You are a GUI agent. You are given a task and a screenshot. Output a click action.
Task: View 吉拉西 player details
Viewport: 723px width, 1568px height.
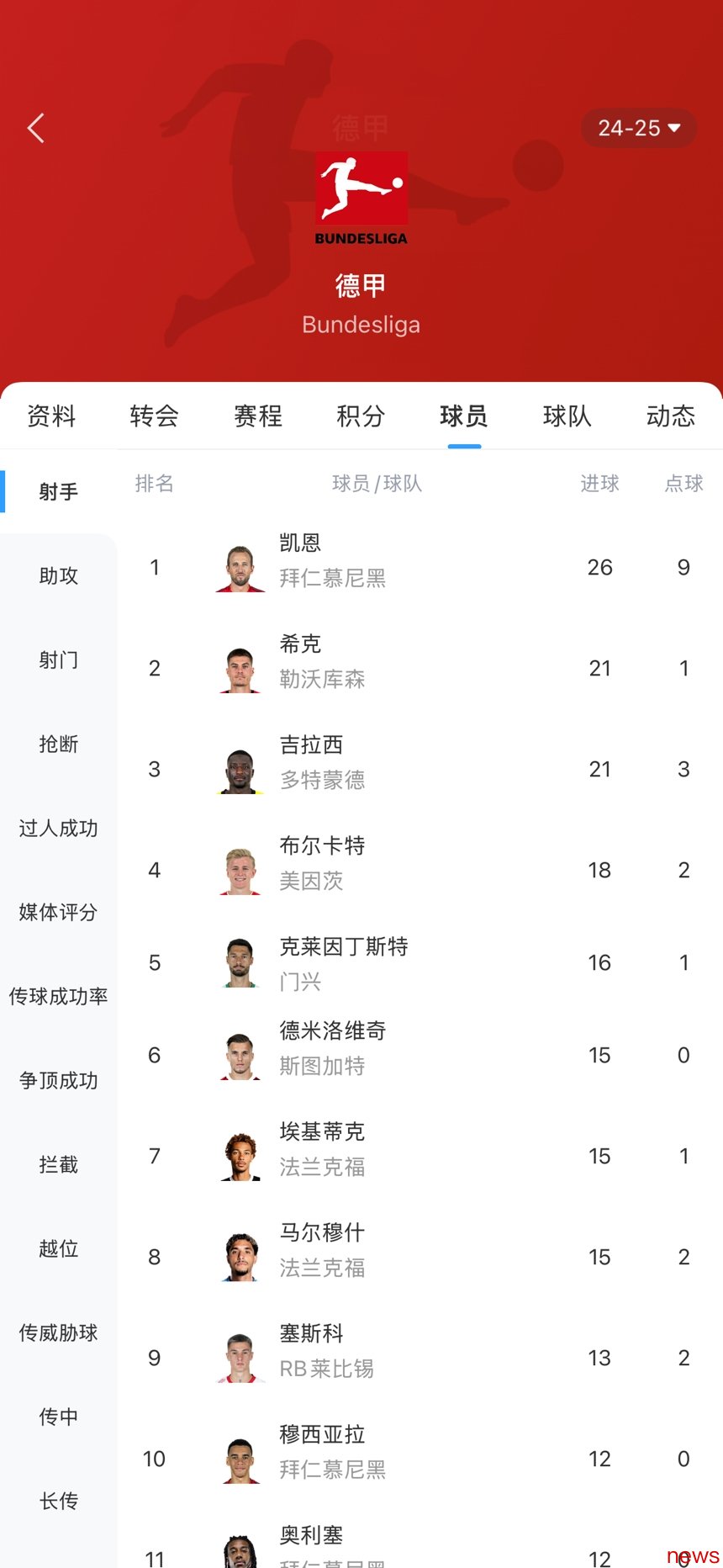coord(420,769)
